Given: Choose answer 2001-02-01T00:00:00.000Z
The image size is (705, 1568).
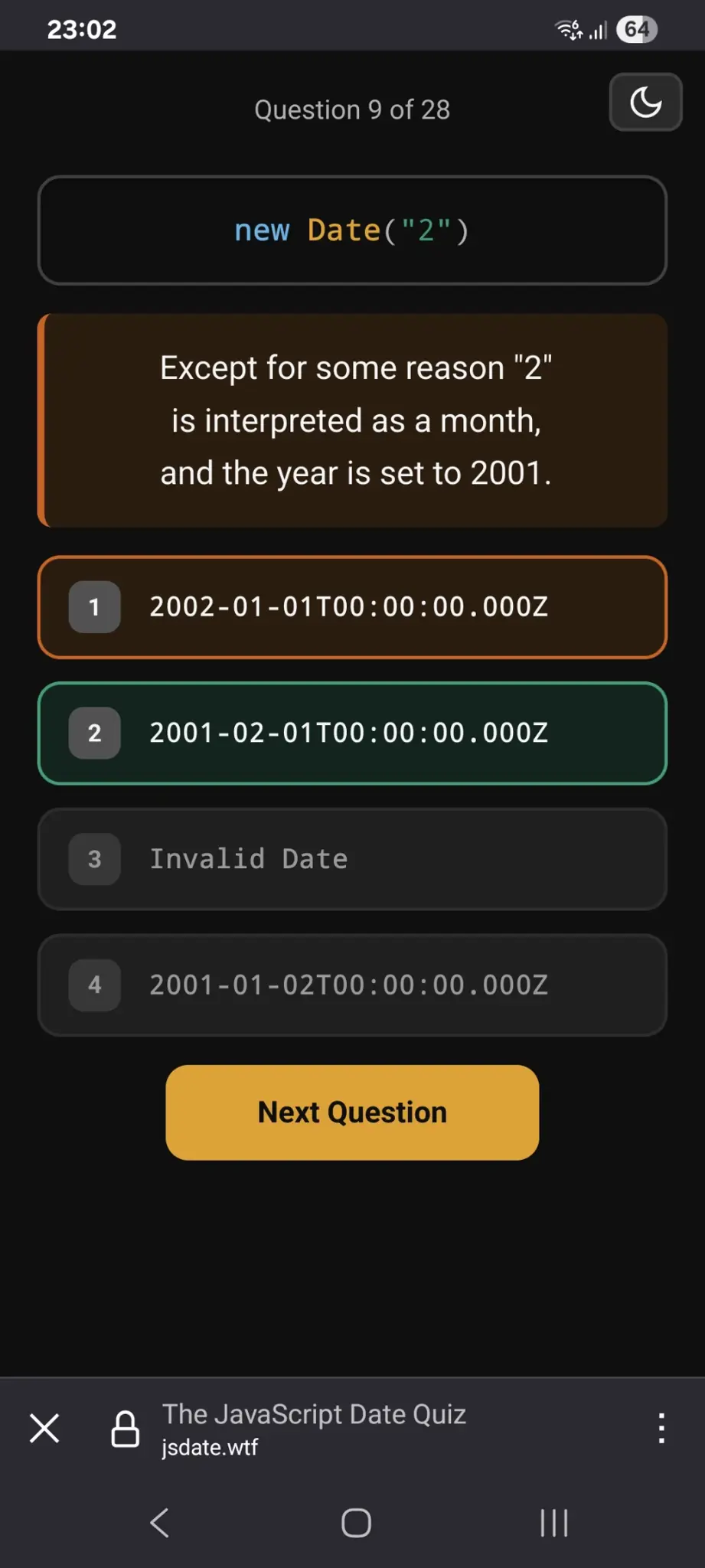Looking at the screenshot, I should (x=352, y=733).
